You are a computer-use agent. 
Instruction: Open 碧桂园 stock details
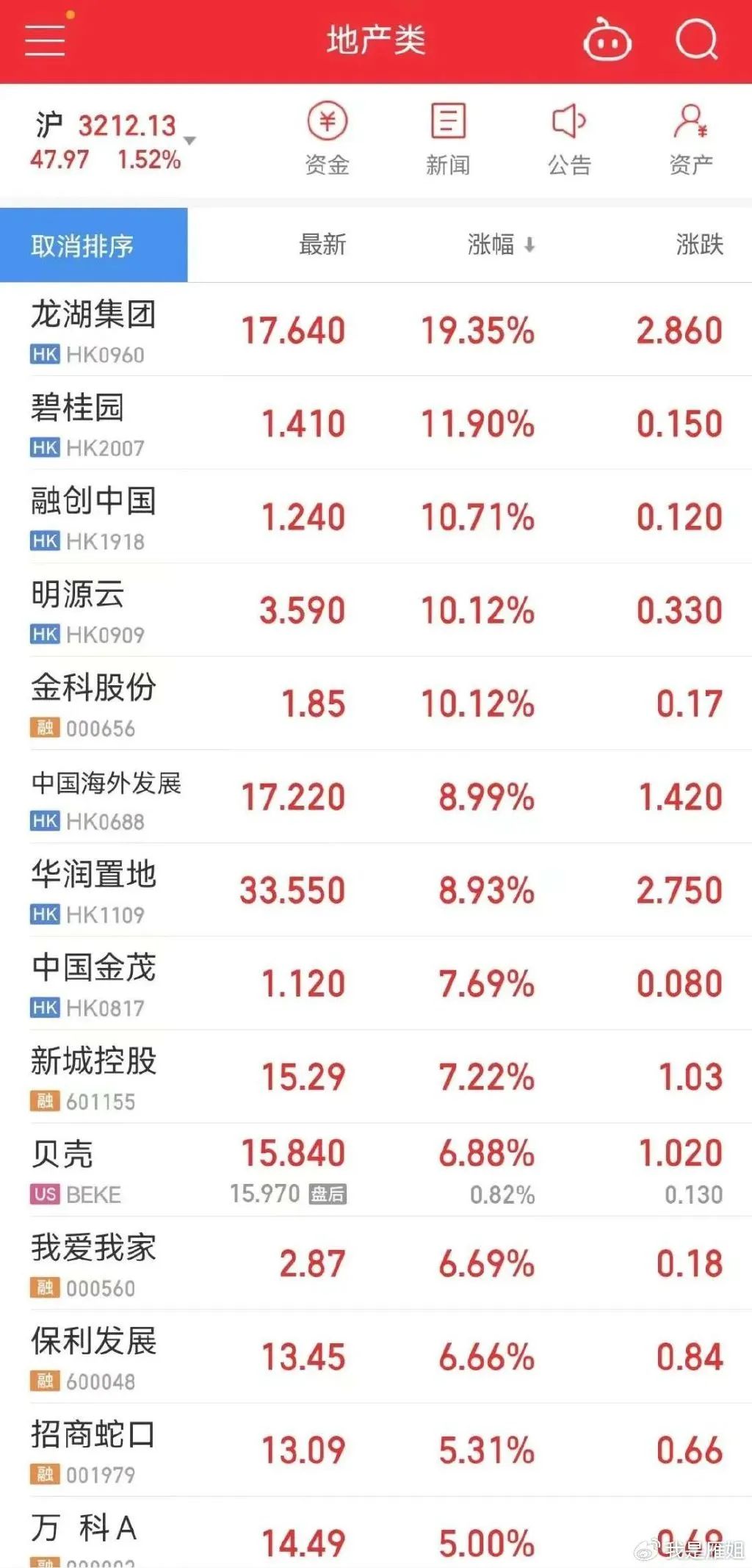coord(376,423)
